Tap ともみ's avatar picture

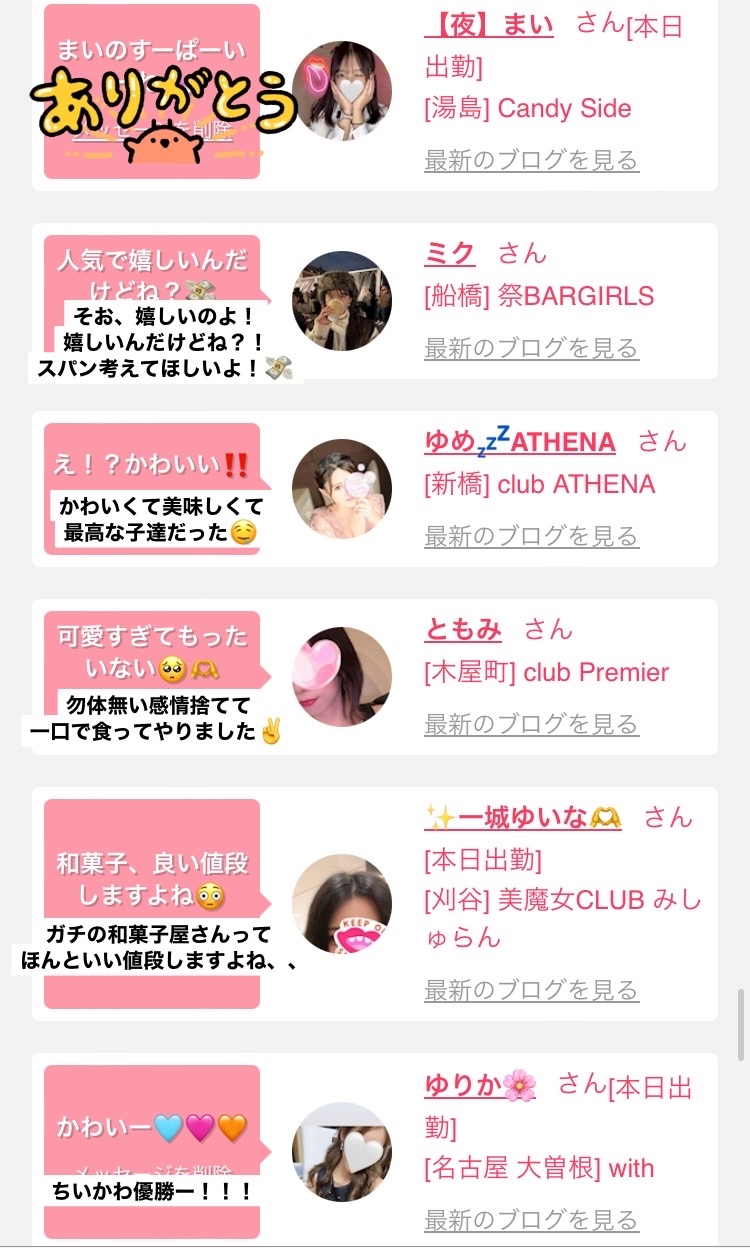click(x=342, y=677)
